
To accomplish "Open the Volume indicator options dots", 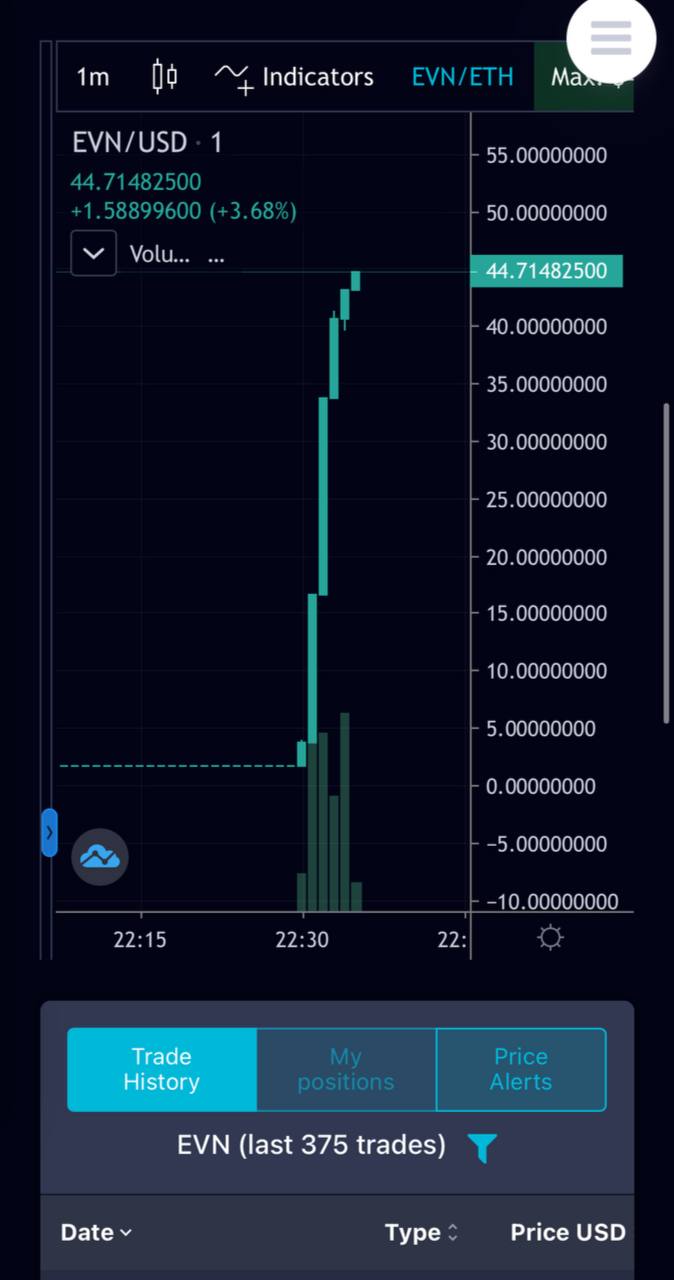I will click(x=216, y=255).
